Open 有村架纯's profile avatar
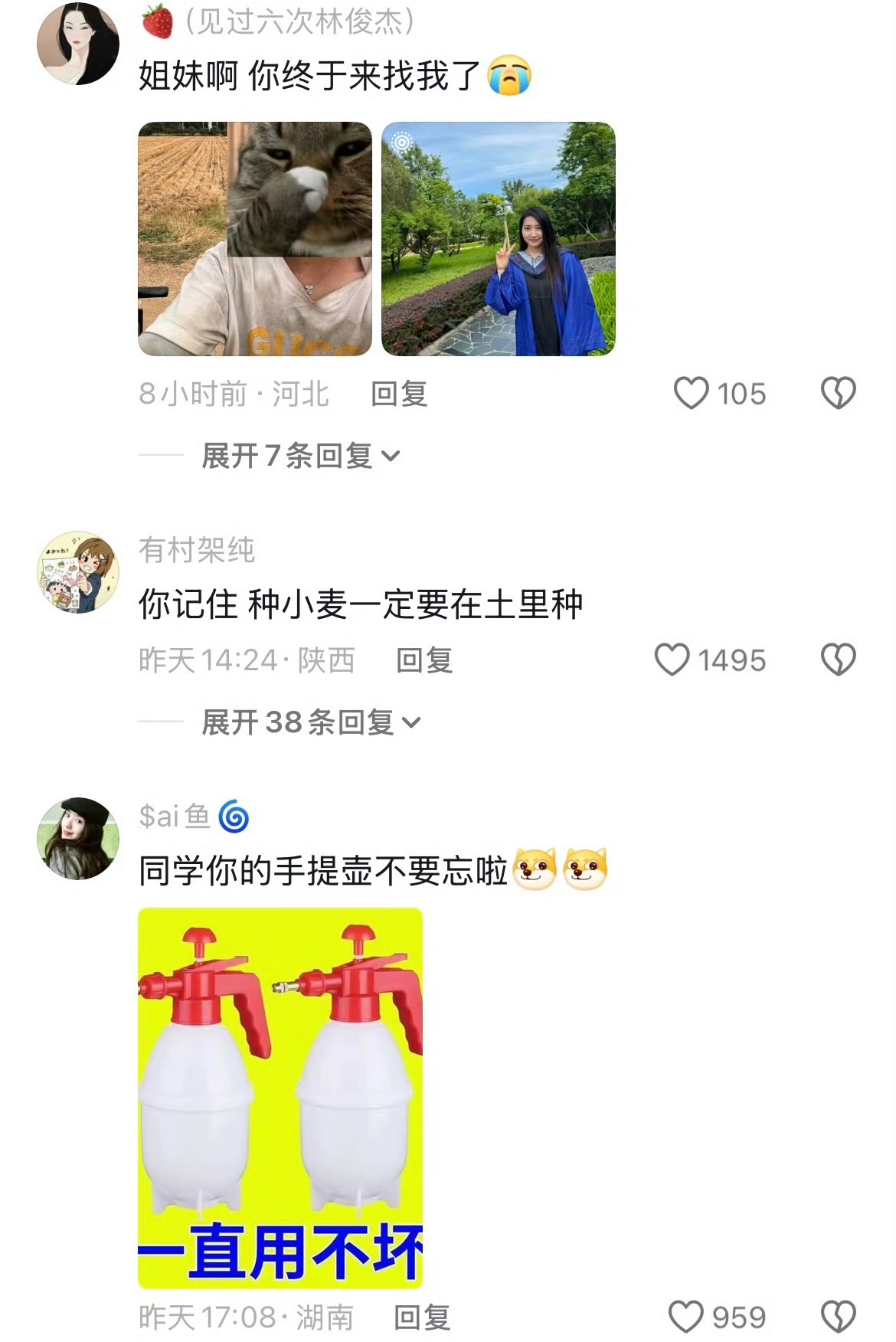896x1342 pixels. [78, 571]
